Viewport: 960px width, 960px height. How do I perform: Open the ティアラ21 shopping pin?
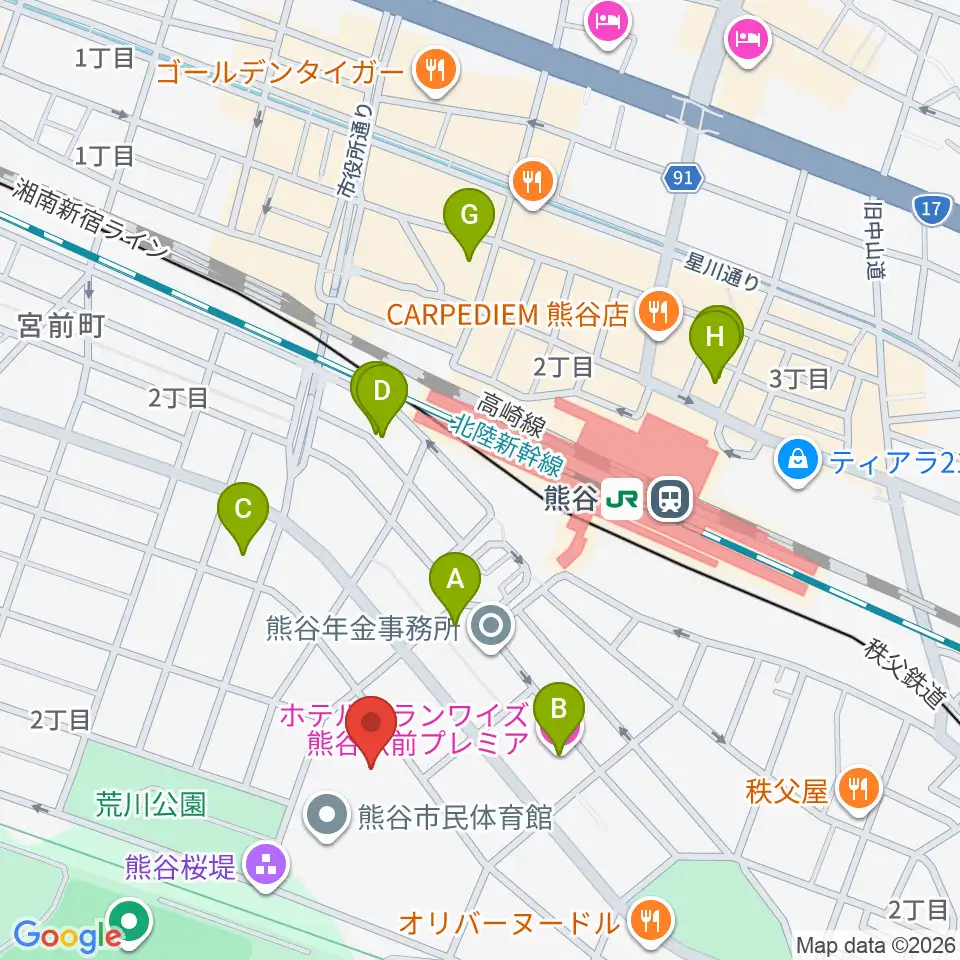click(798, 461)
